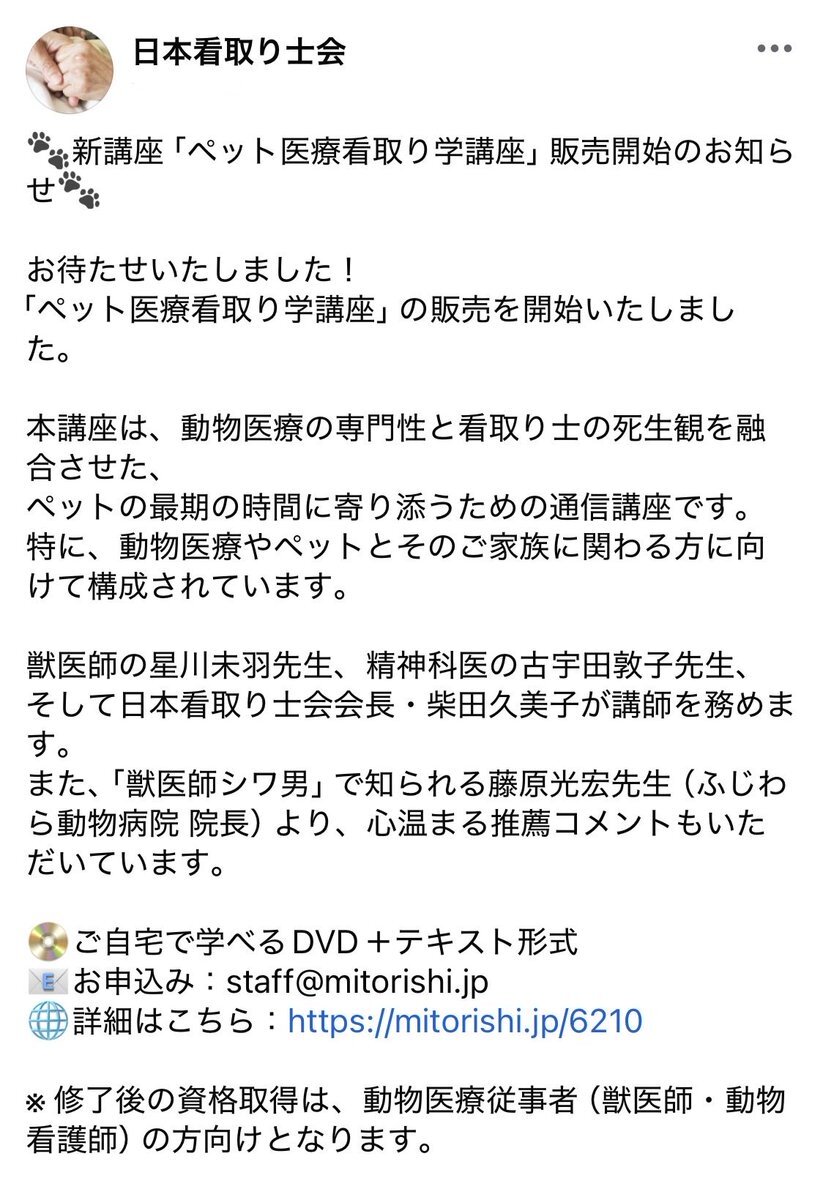Screen dimensions: 823x1200
Task: Open 日本看取り士会 profile picture
Action: (x=70, y=70)
